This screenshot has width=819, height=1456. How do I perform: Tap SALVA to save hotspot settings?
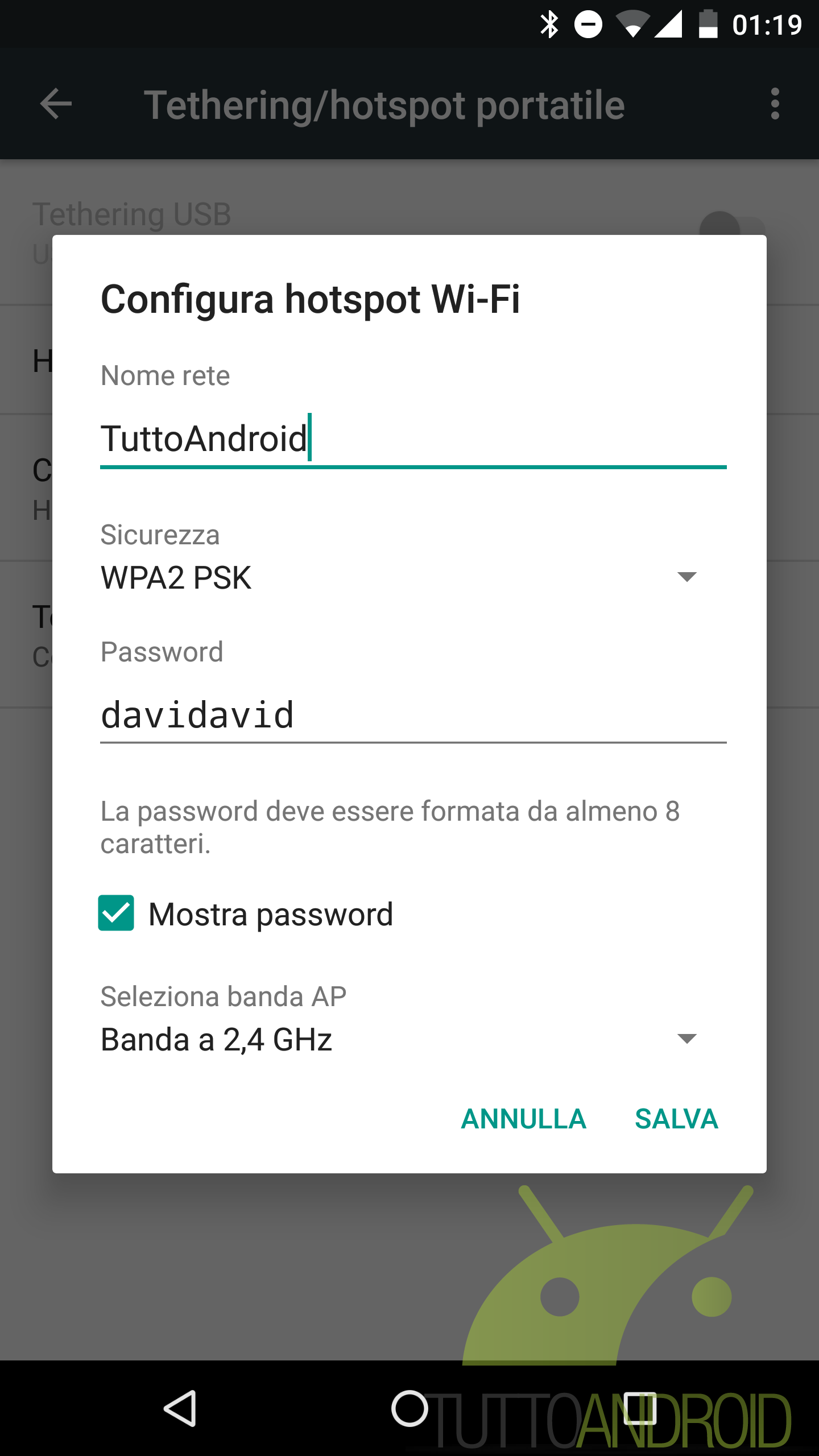tap(676, 1119)
